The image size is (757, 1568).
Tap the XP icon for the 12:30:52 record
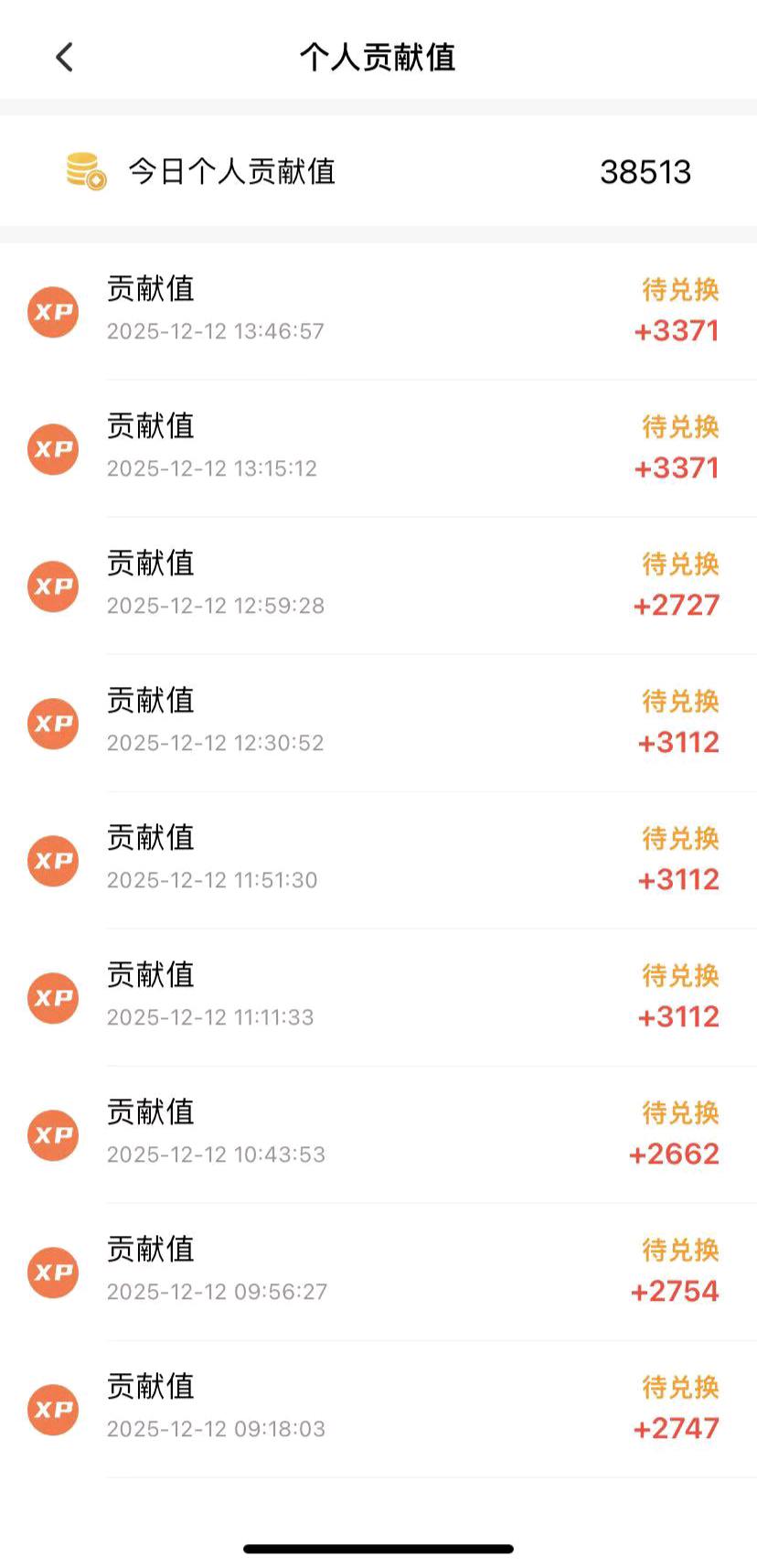click(52, 724)
